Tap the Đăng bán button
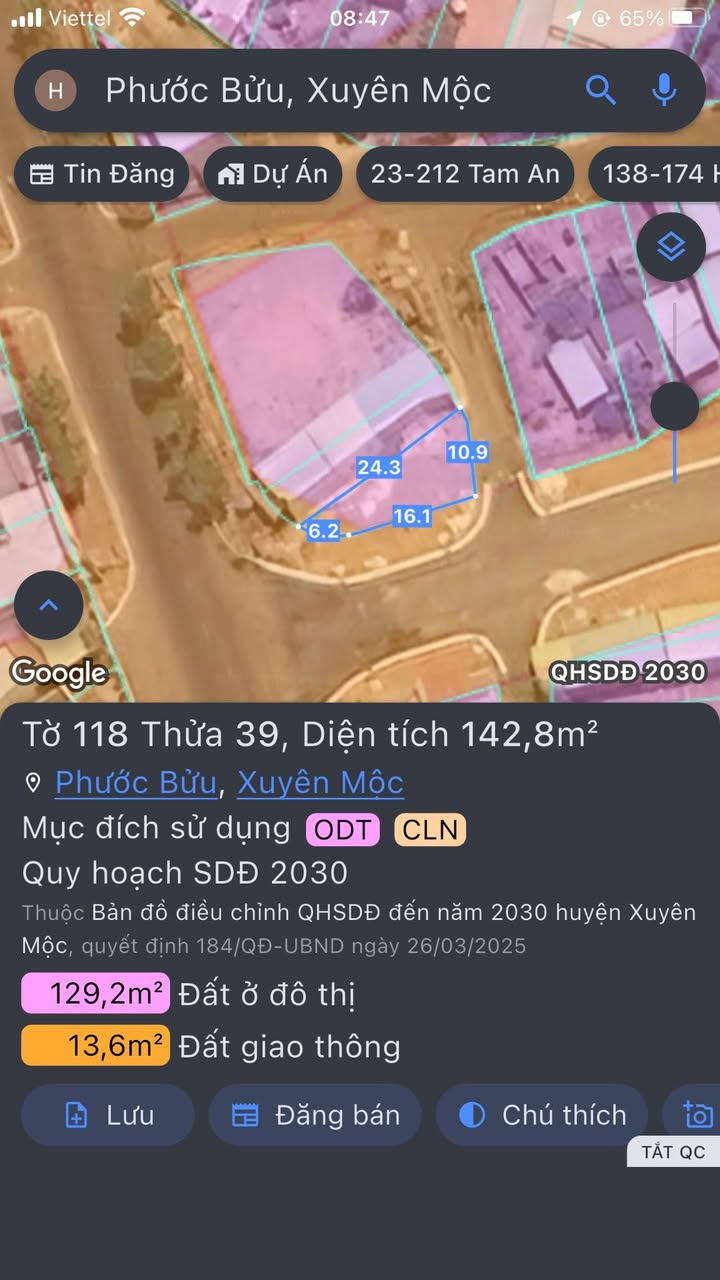 pyautogui.click(x=315, y=1115)
